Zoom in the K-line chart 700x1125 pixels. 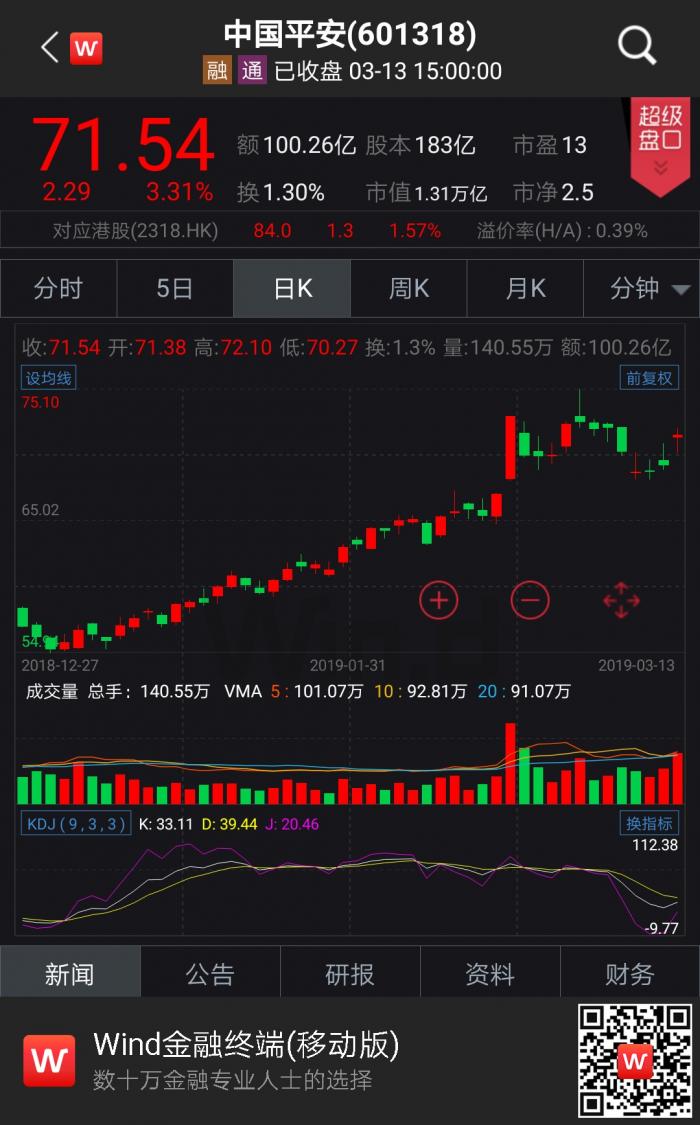point(438,600)
